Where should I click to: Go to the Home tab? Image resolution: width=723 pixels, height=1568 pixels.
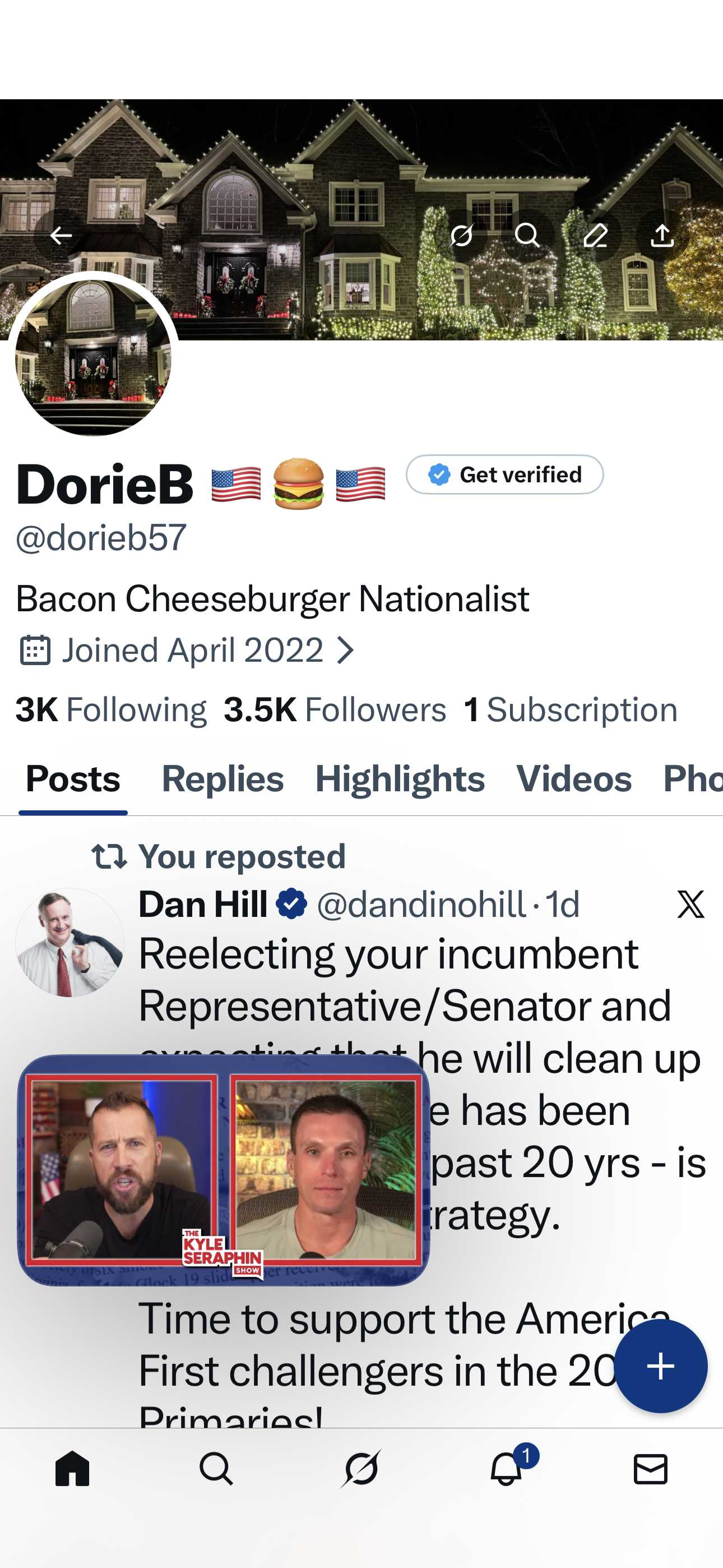[x=72, y=1469]
